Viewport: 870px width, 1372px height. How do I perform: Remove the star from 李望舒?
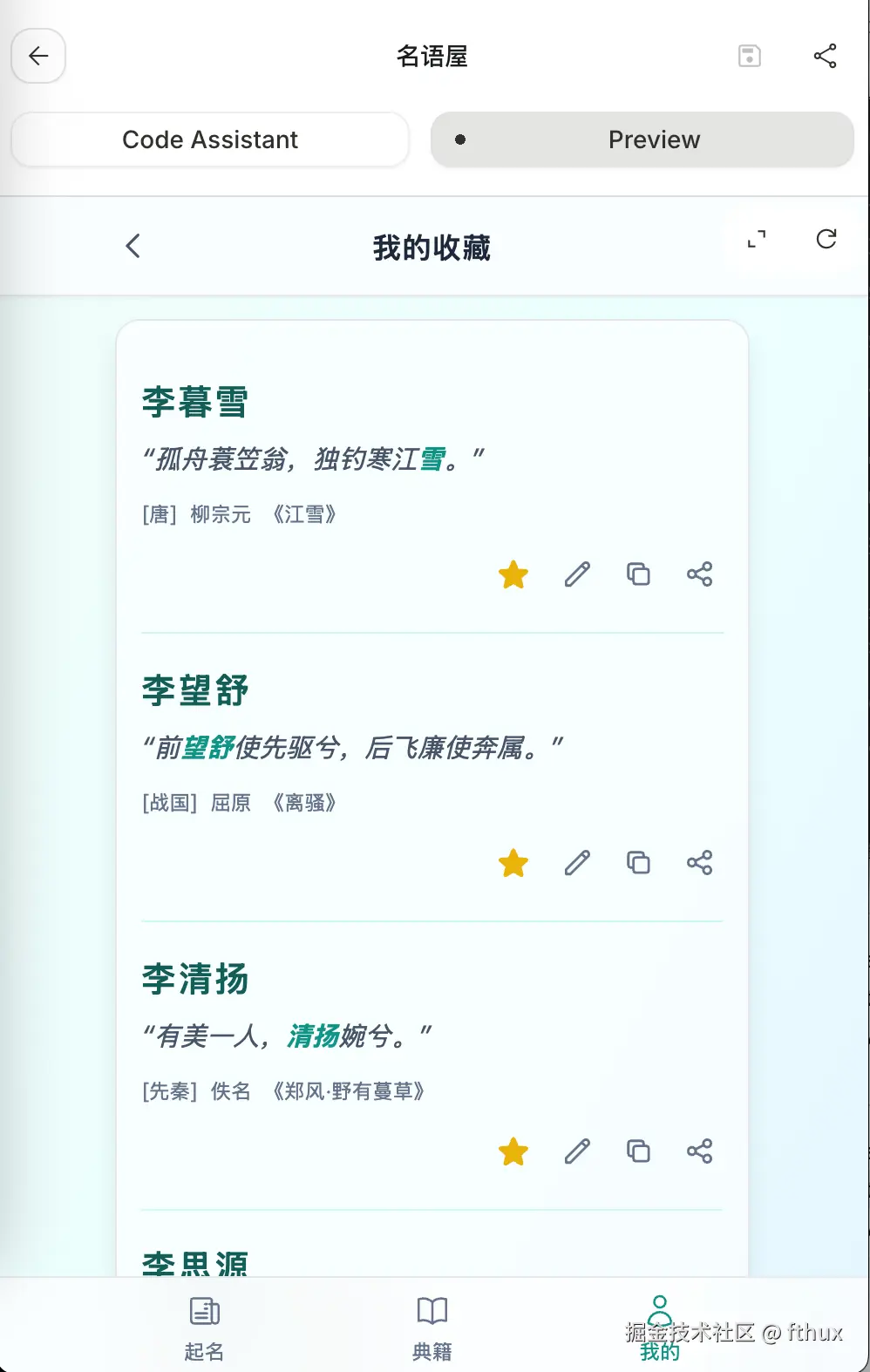click(x=513, y=863)
